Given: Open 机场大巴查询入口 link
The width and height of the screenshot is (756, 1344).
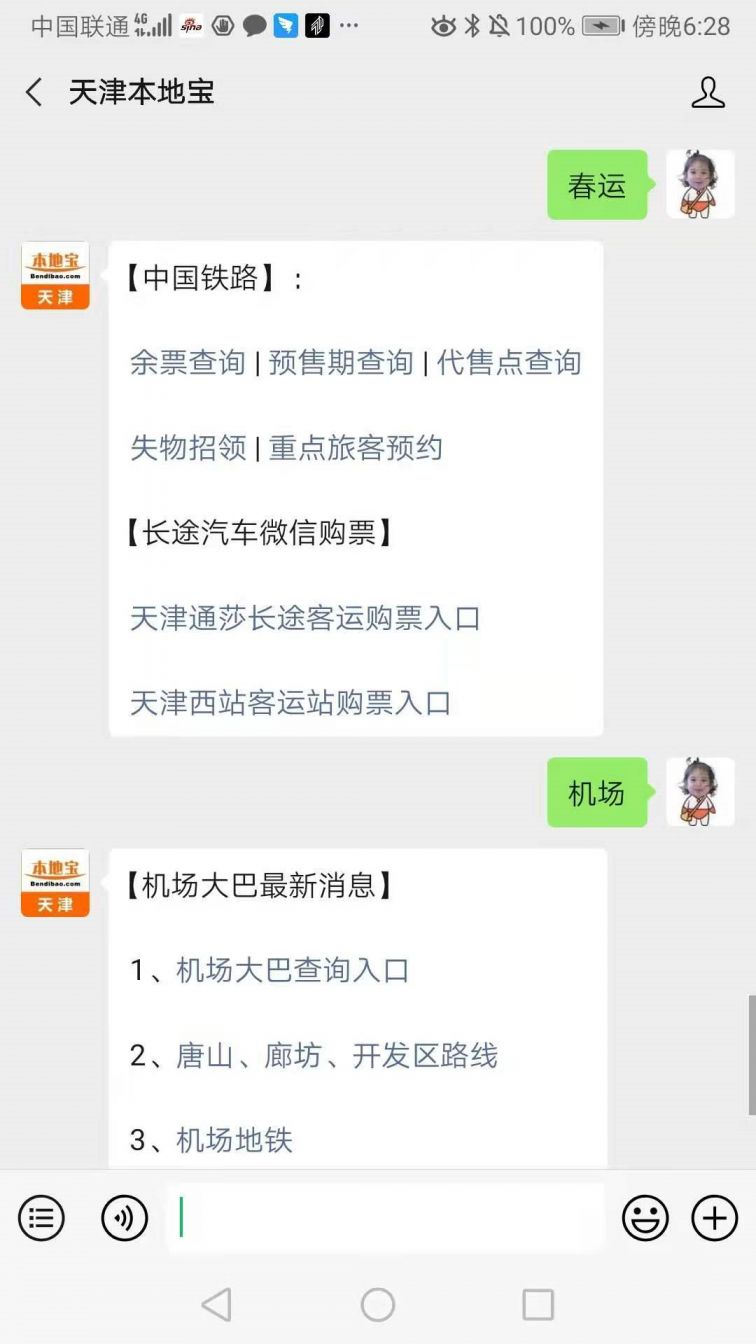Looking at the screenshot, I should tap(293, 970).
